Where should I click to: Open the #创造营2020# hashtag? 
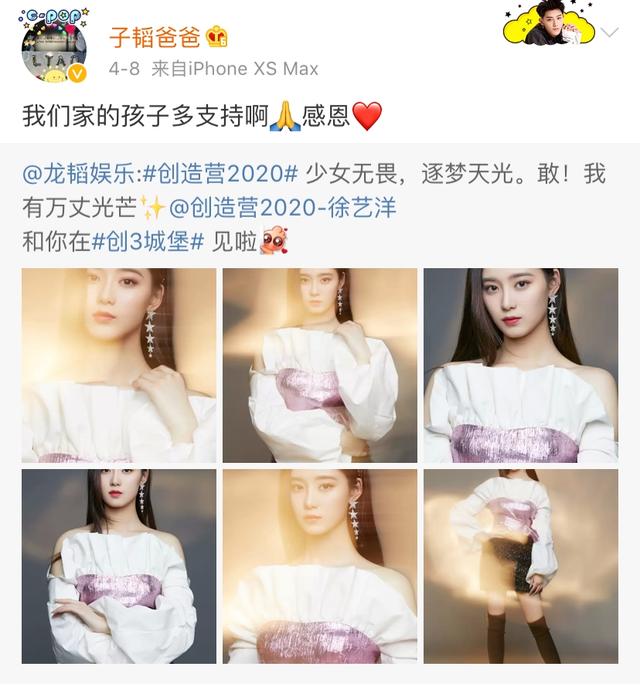[x=220, y=175]
